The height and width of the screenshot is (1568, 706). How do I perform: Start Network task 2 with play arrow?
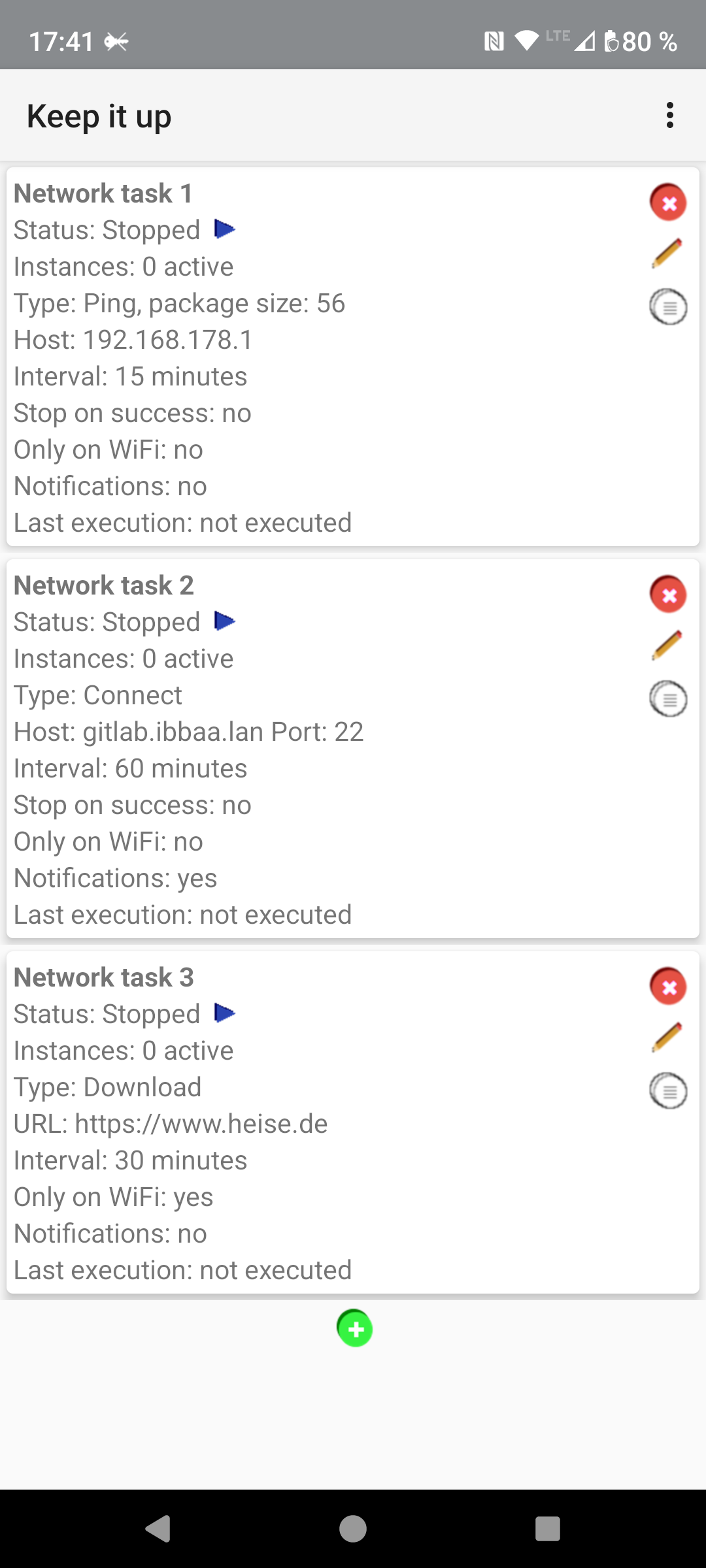point(224,621)
